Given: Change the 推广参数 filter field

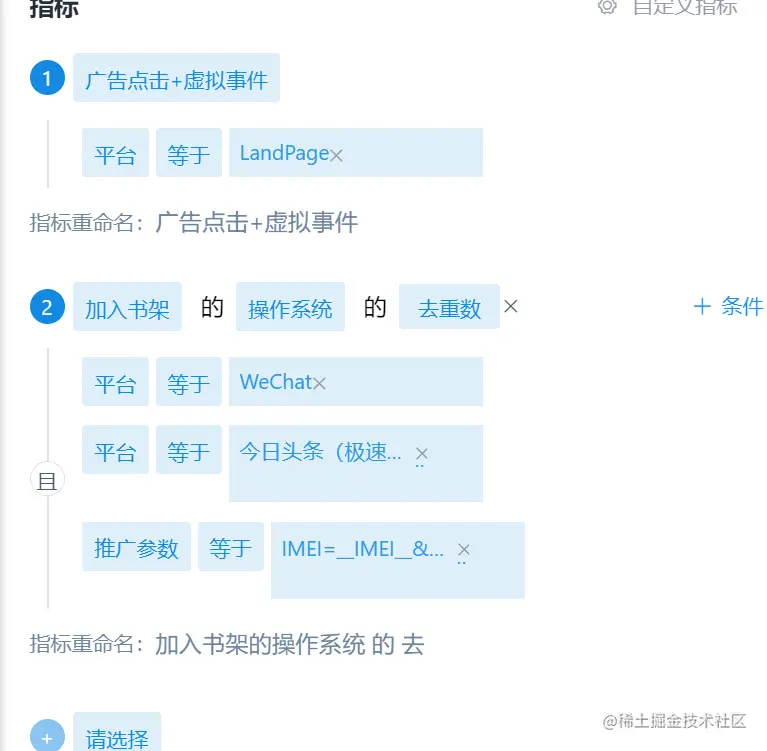Looking at the screenshot, I should tap(136, 548).
